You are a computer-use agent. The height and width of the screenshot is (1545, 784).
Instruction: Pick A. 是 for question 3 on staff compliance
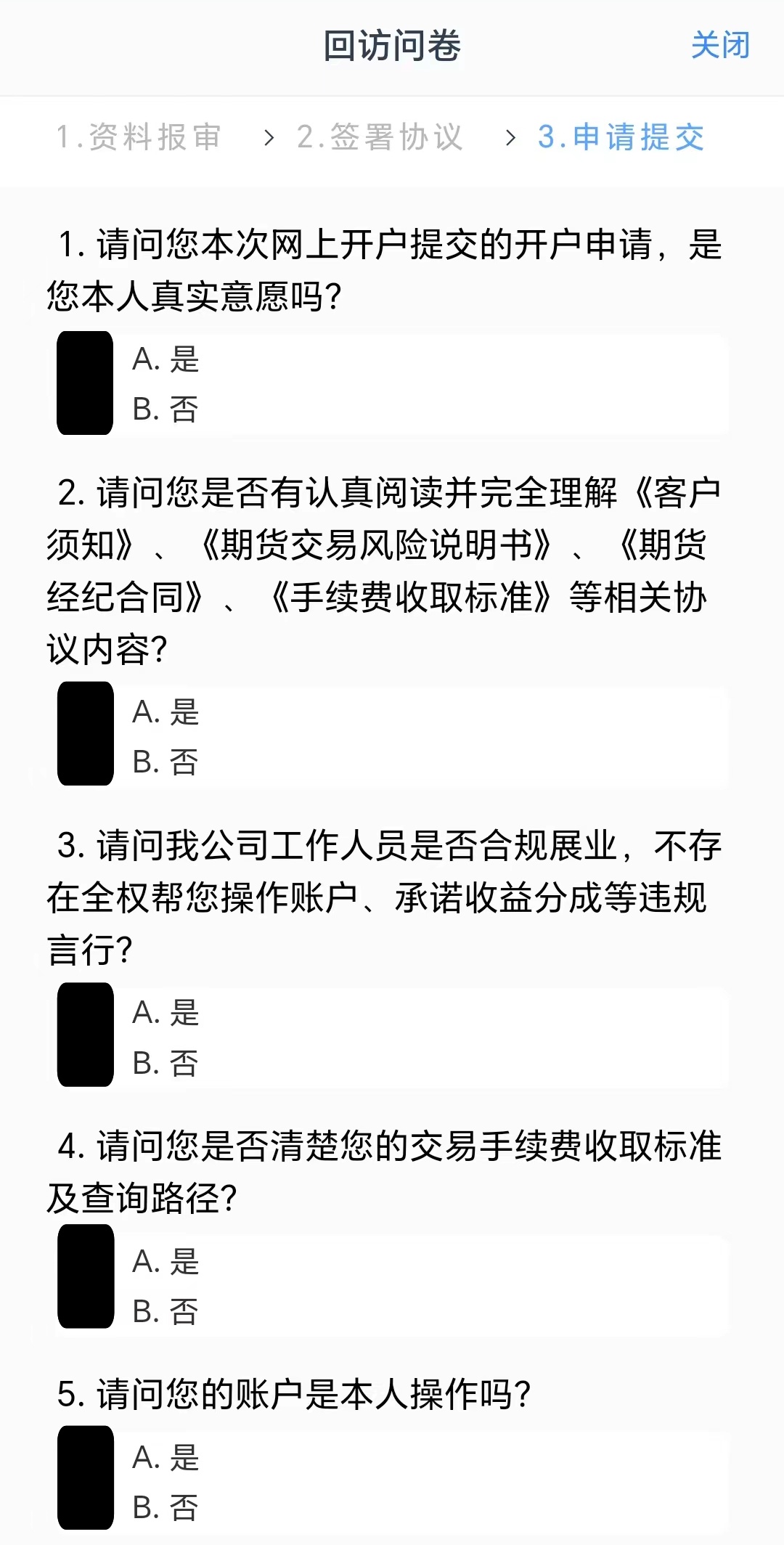[x=166, y=1012]
